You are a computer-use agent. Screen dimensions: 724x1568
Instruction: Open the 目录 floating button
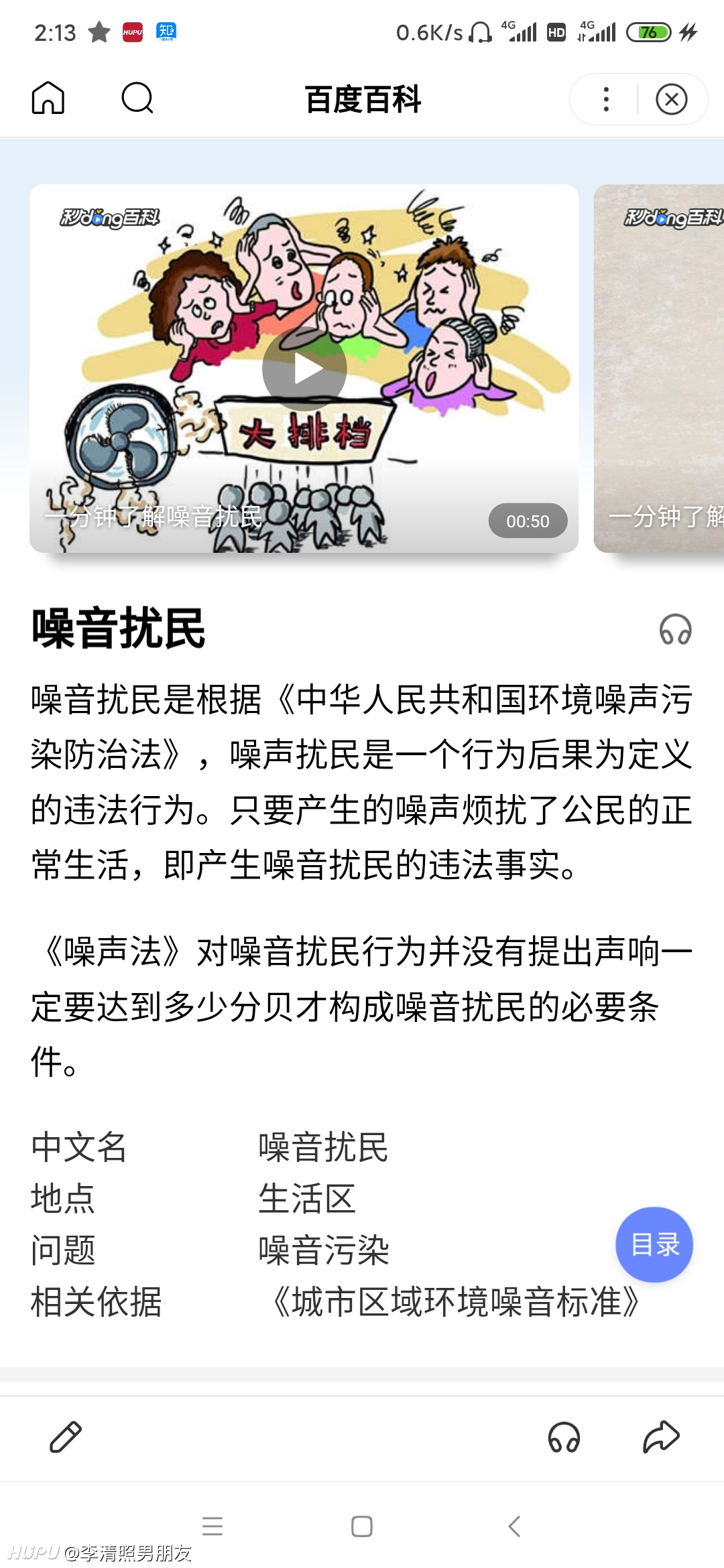(x=654, y=1244)
